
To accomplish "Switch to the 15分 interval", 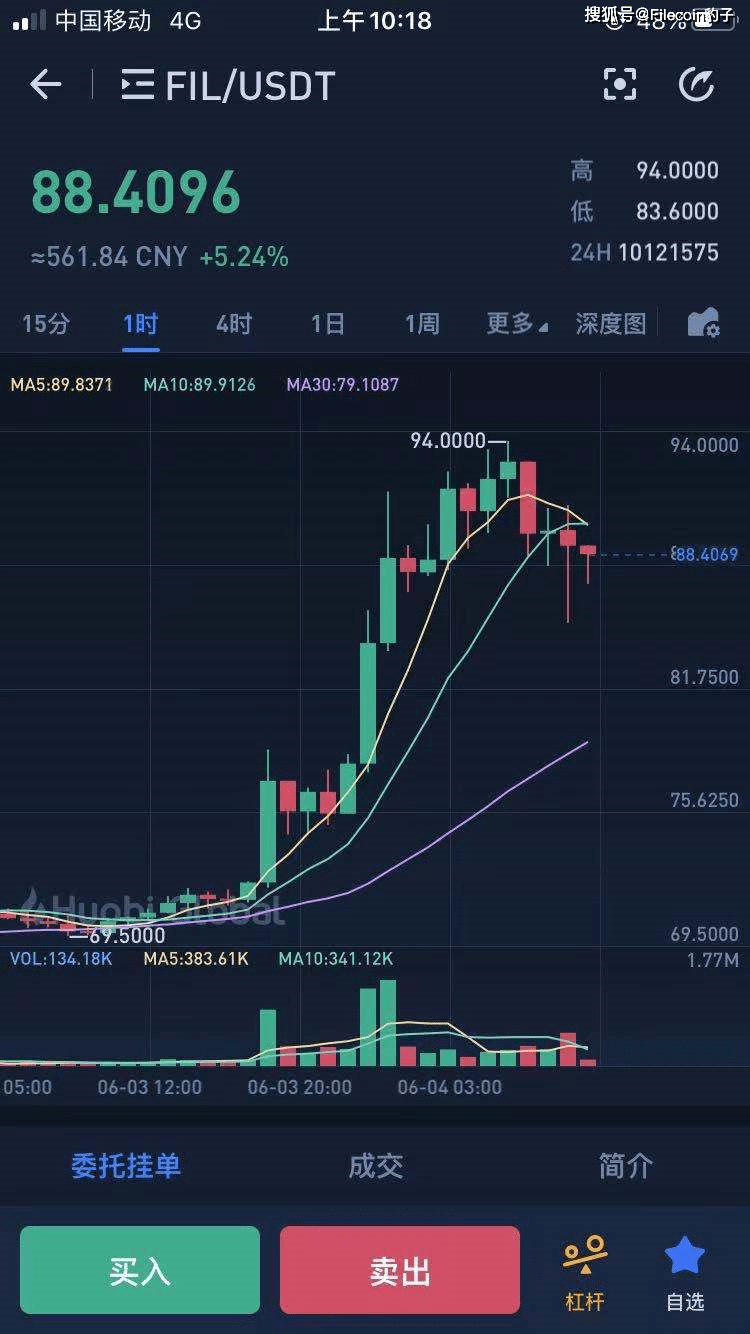I will tap(46, 324).
